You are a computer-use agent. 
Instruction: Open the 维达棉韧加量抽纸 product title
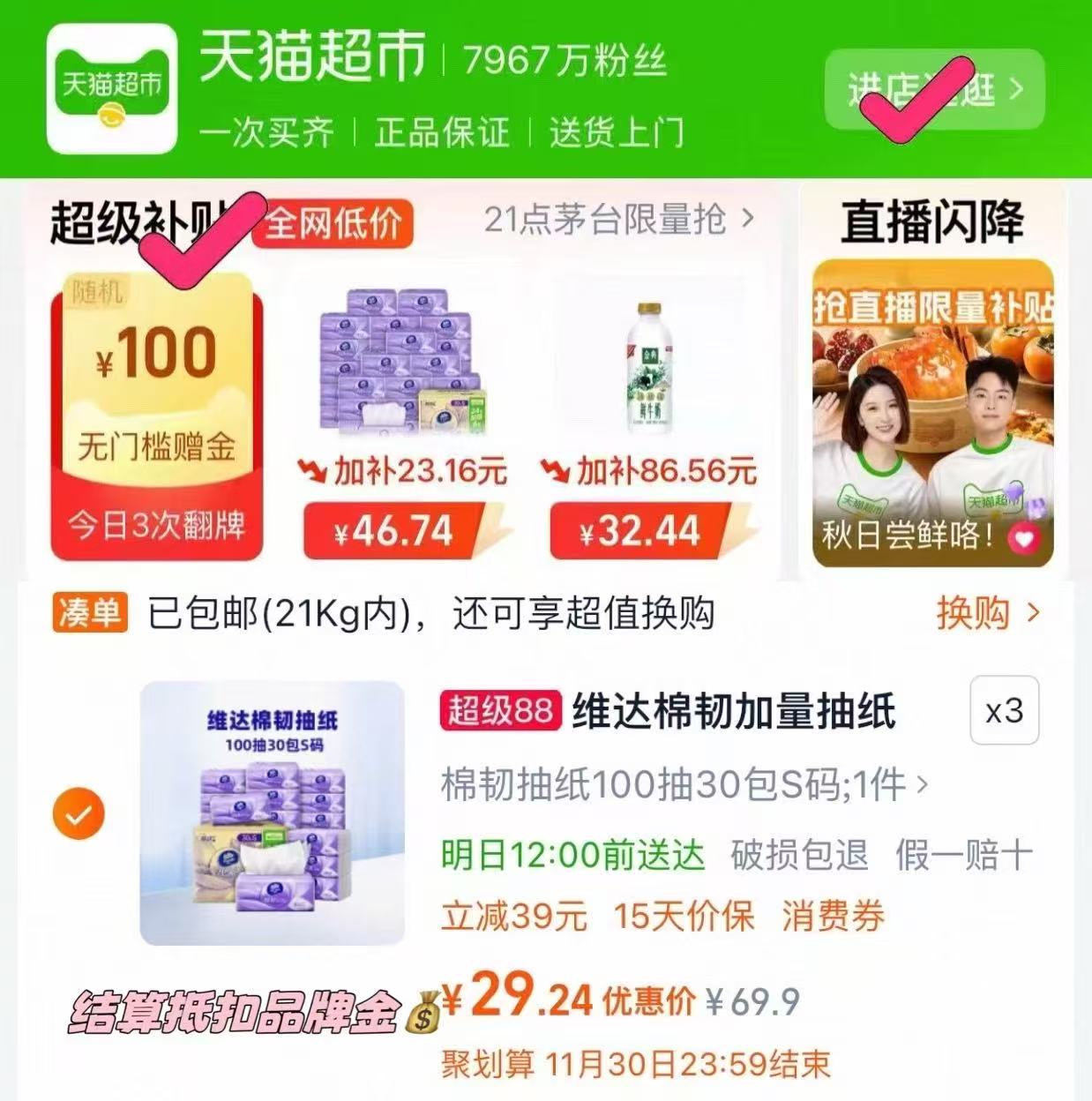point(732,713)
